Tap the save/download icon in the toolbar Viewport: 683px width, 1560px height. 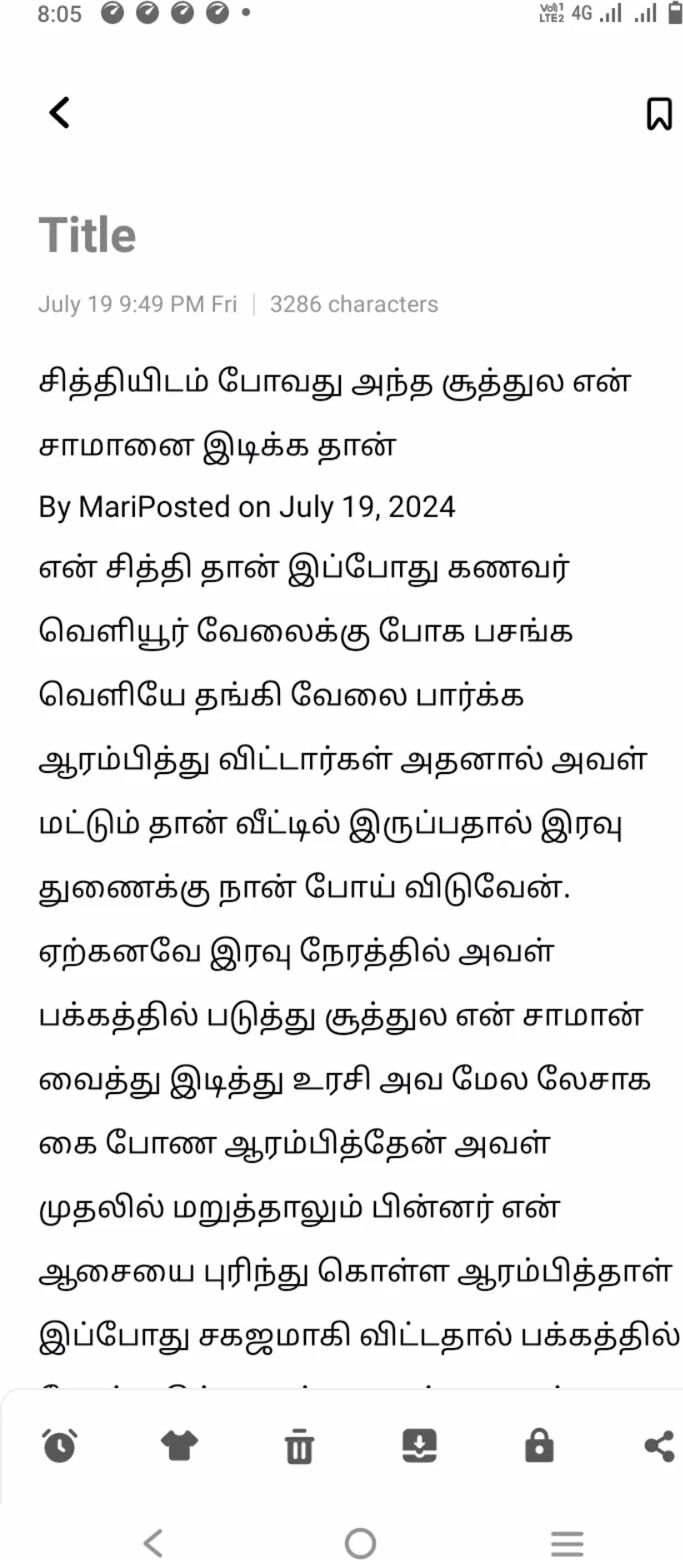419,1445
